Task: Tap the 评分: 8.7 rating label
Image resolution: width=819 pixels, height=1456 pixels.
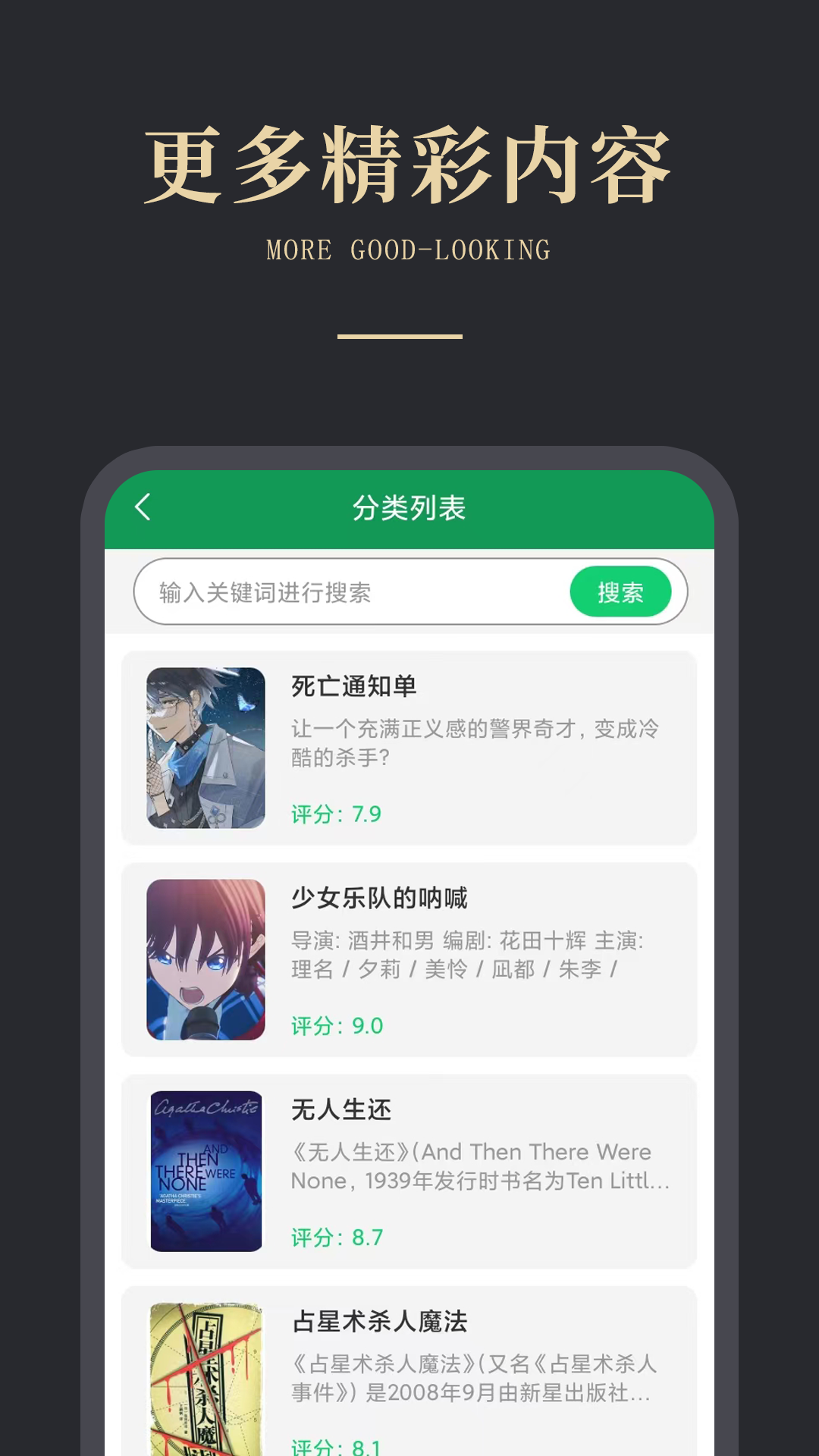Action: 336,1236
